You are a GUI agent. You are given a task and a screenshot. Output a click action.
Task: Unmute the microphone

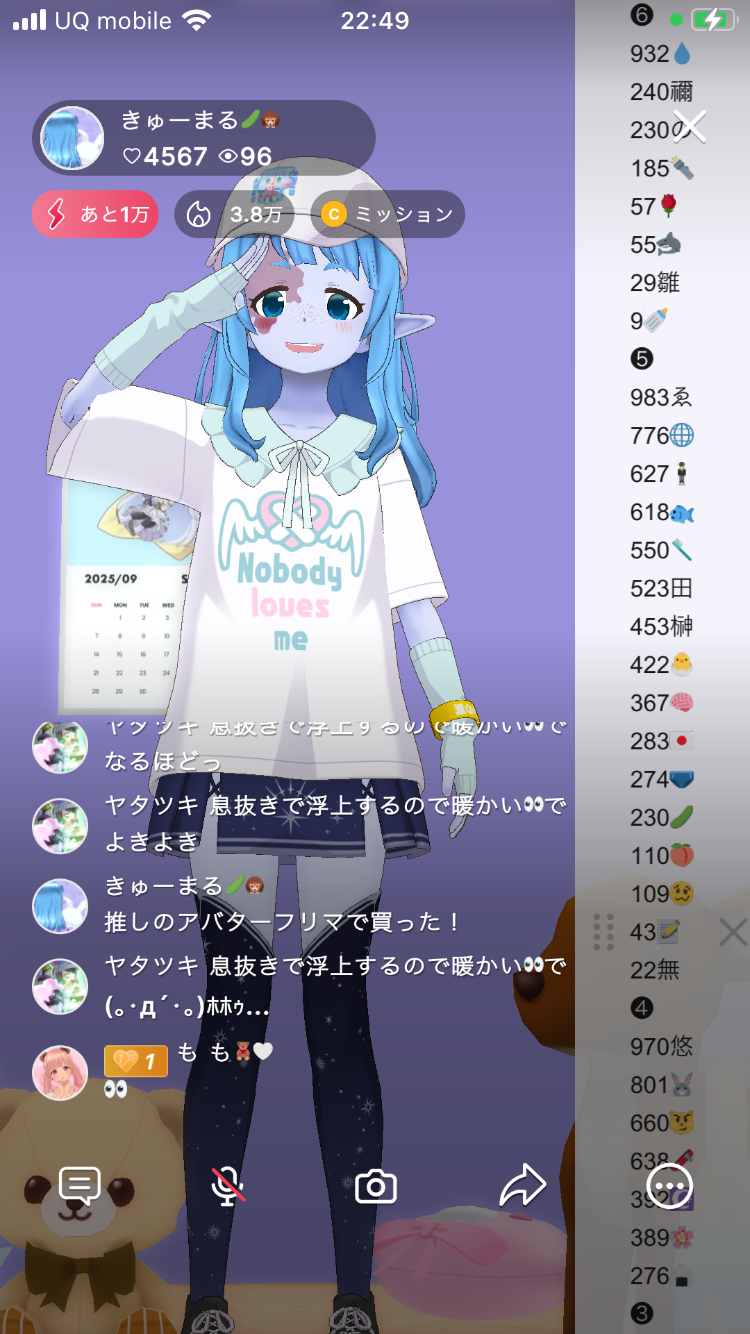228,1186
